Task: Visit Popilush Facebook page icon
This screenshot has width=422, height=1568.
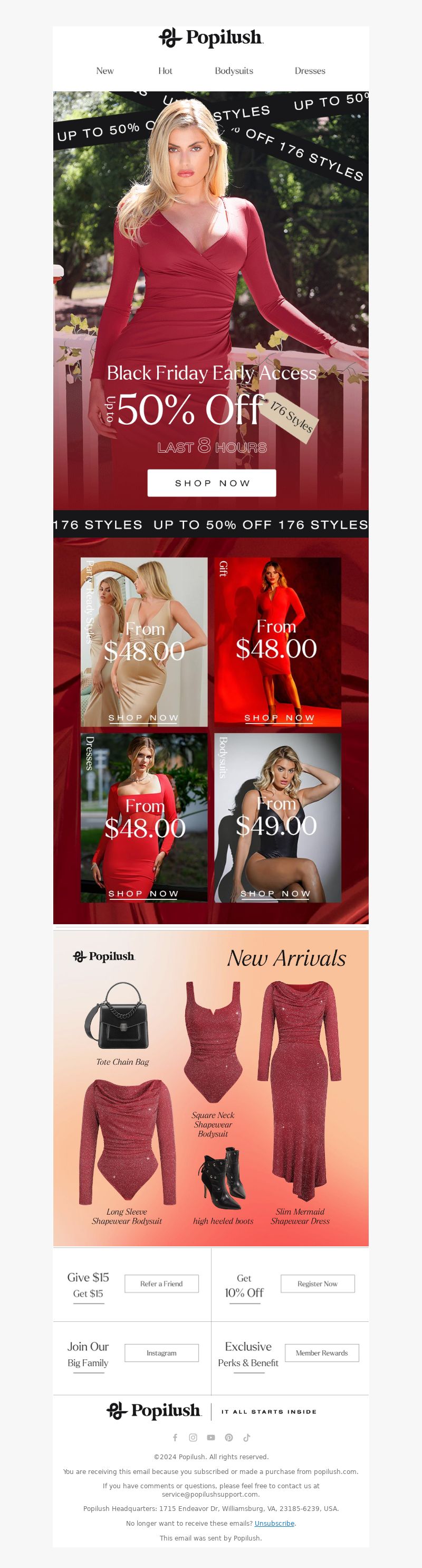Action: point(175,1437)
